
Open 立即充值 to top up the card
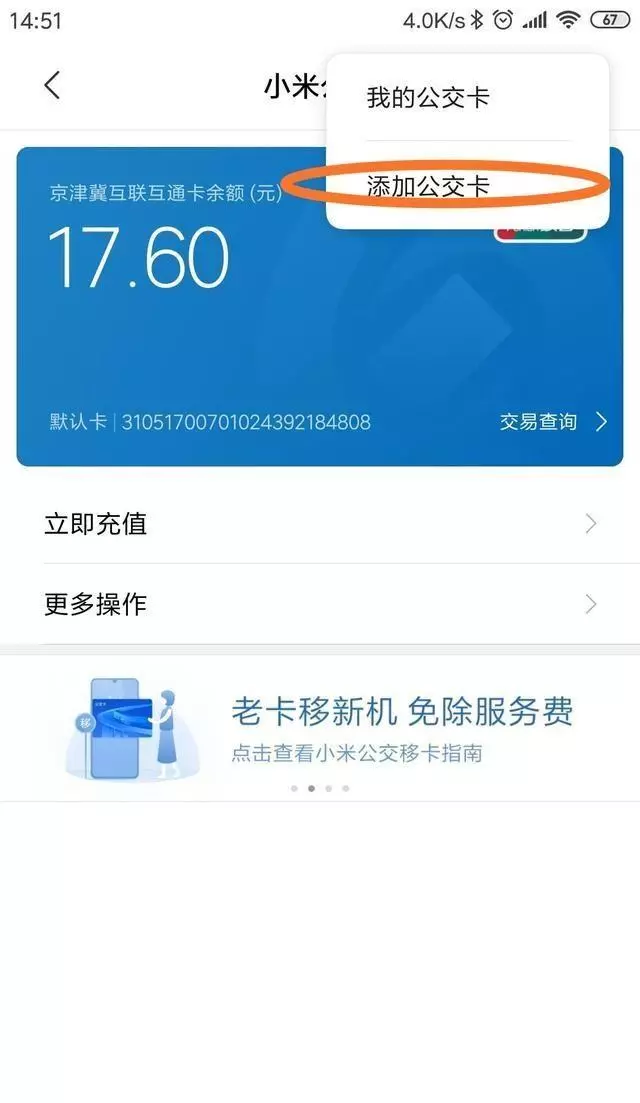(320, 523)
